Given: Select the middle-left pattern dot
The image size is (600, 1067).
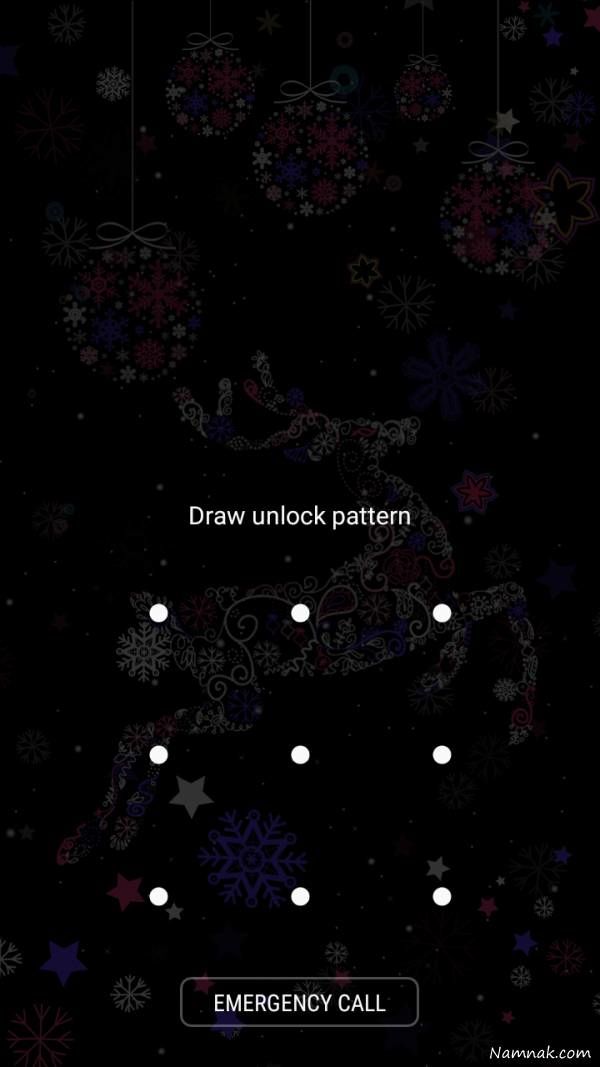Looking at the screenshot, I should [x=158, y=755].
